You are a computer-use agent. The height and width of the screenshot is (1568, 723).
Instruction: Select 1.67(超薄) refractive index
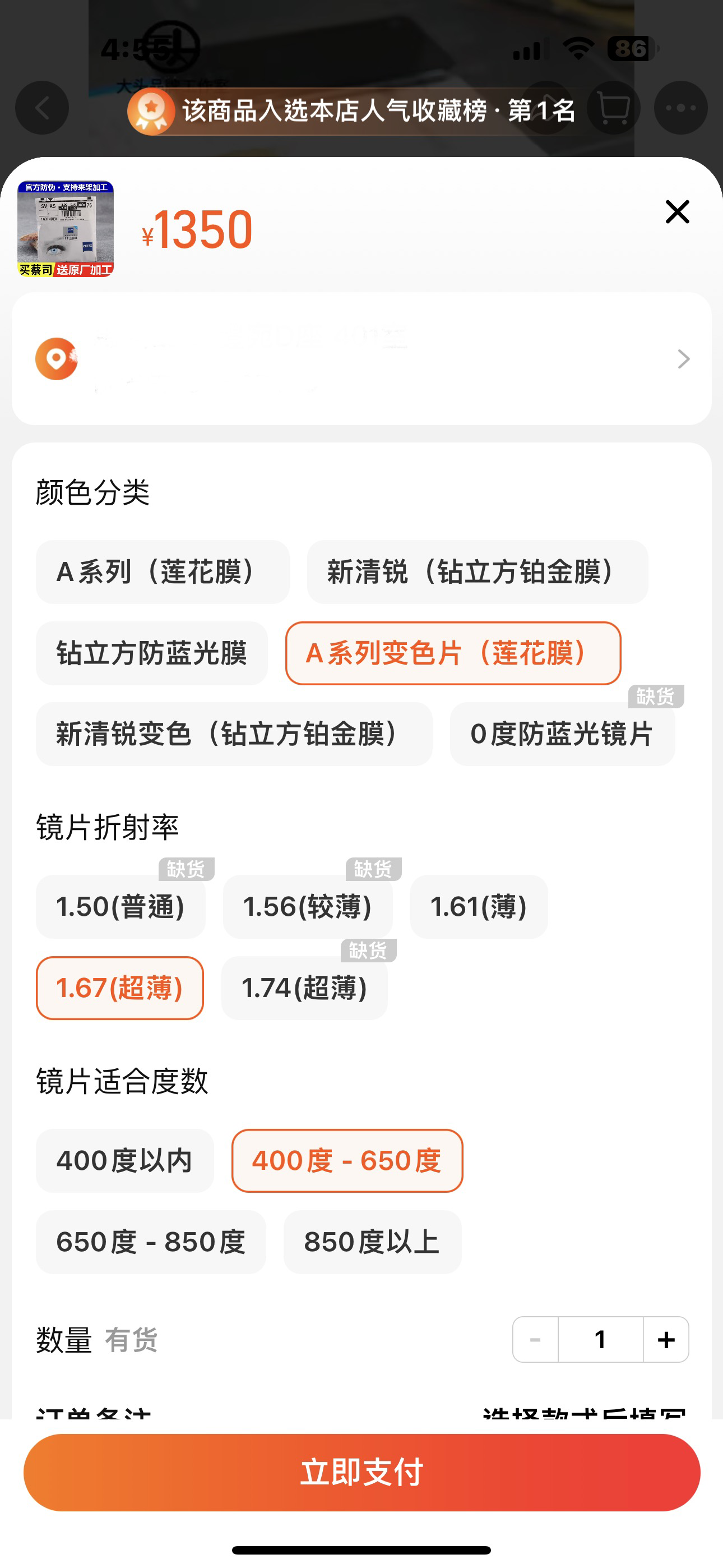coord(120,988)
